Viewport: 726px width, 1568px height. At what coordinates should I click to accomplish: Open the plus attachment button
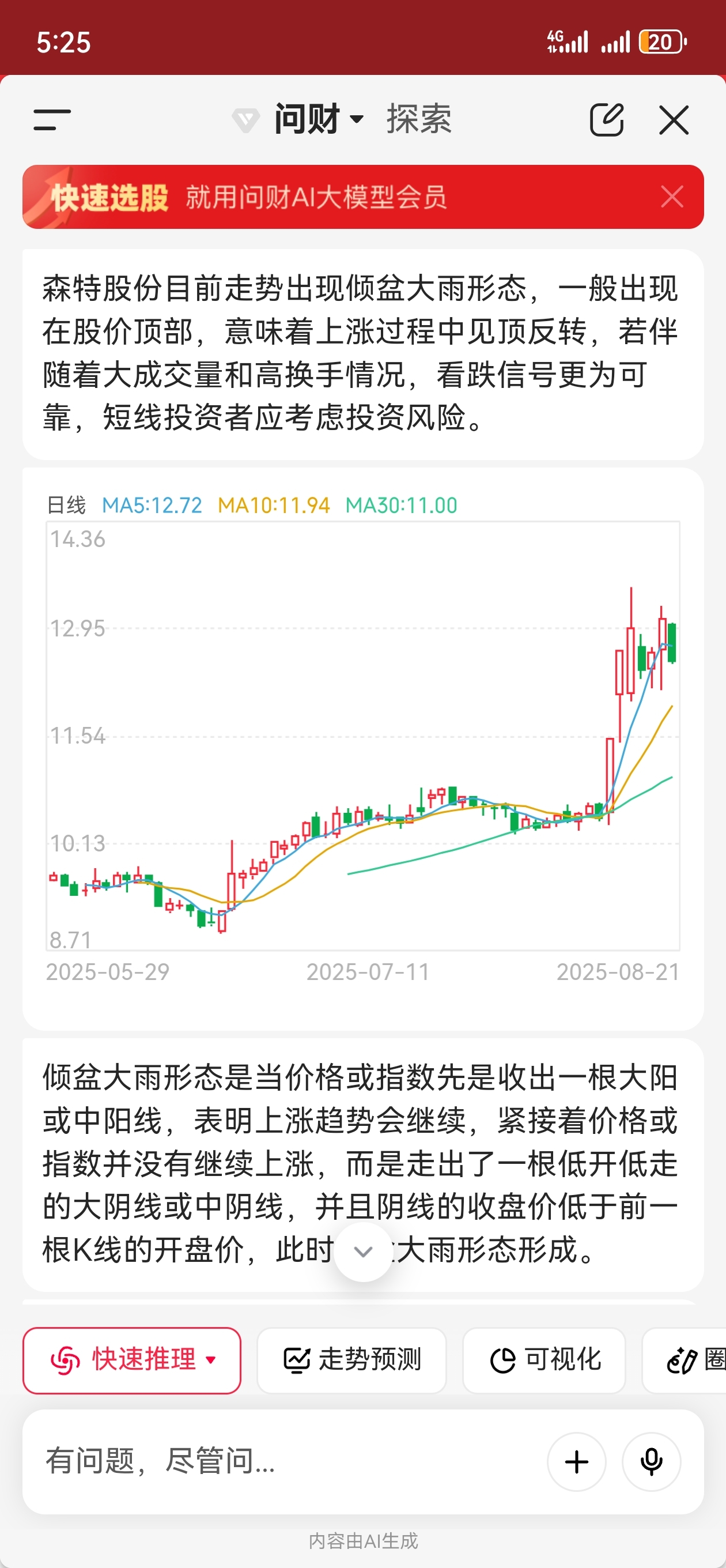[x=576, y=1461]
